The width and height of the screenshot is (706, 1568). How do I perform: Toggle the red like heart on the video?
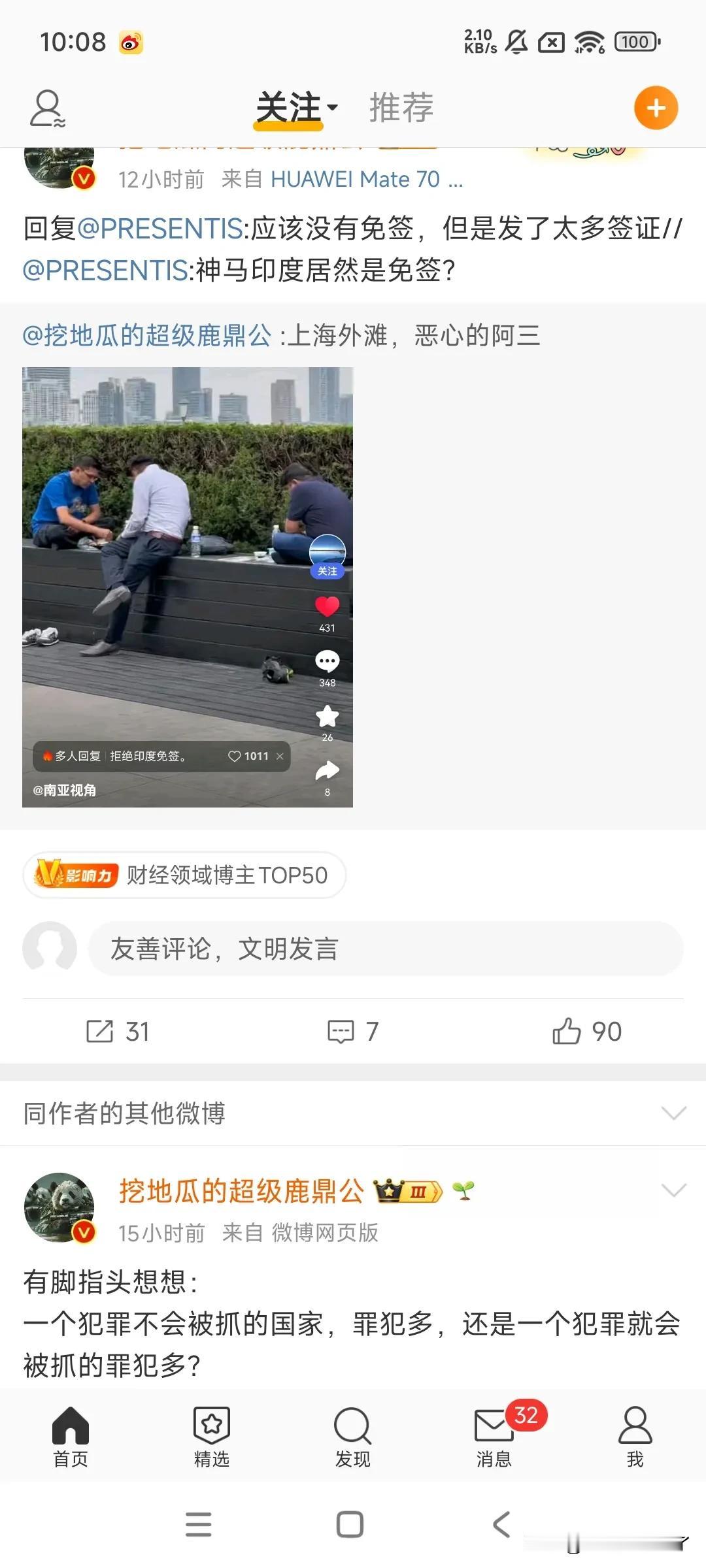(327, 606)
